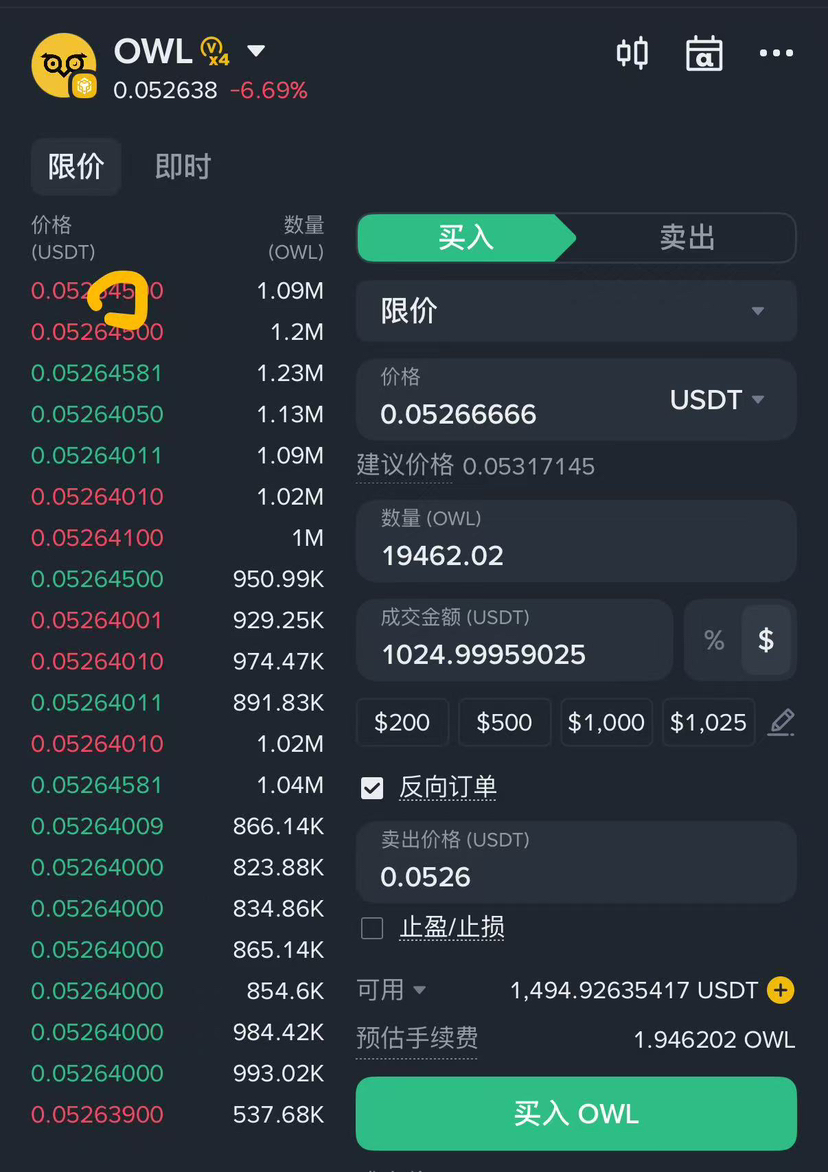Tap the 买入 OWL button
Screen dimensions: 828x1172
tap(576, 1114)
